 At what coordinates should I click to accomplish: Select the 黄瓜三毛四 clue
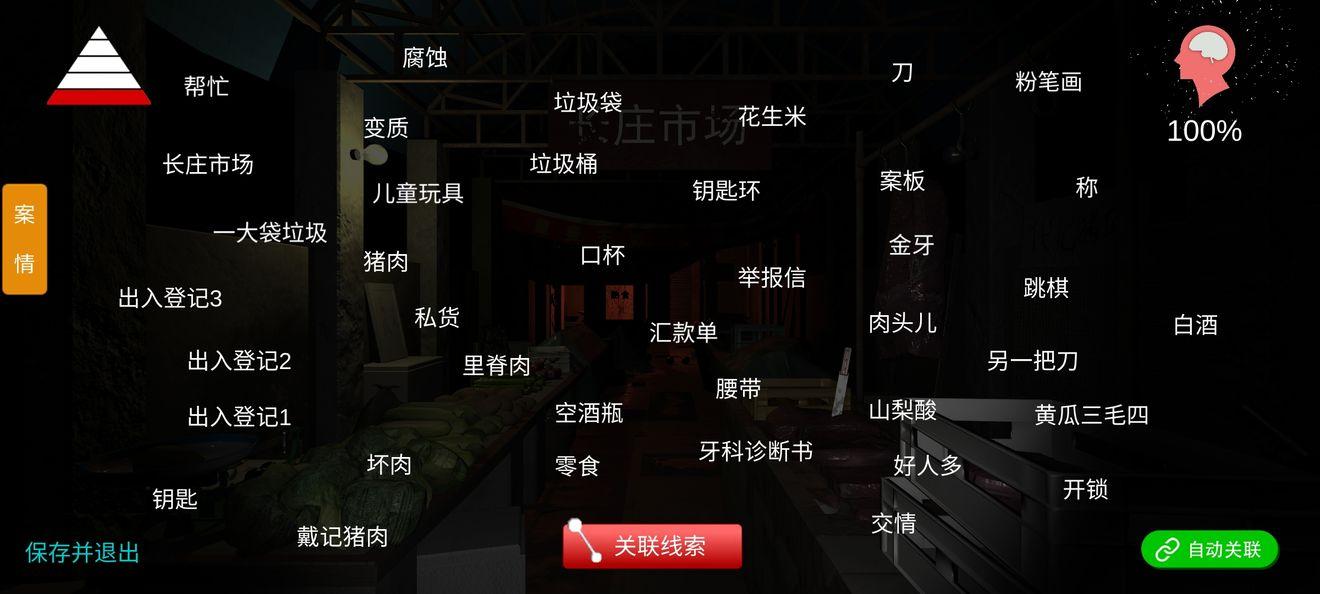(1092, 414)
